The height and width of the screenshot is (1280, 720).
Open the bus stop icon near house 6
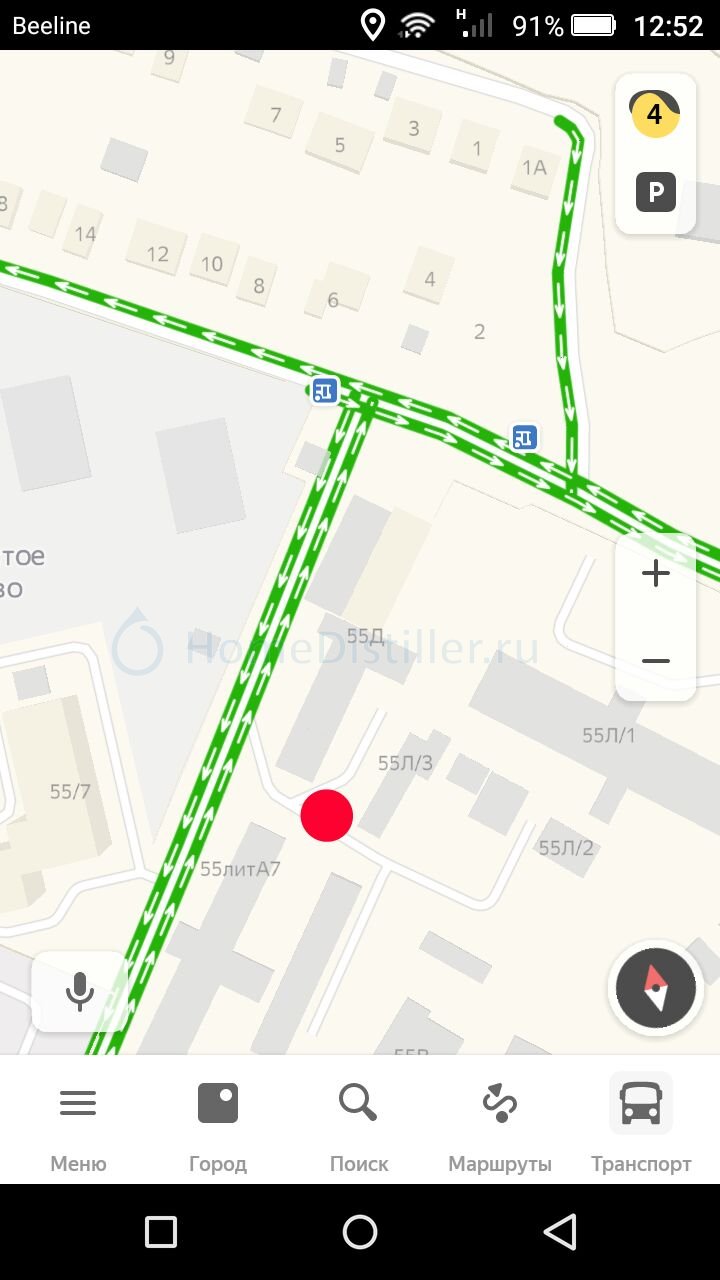click(x=323, y=390)
